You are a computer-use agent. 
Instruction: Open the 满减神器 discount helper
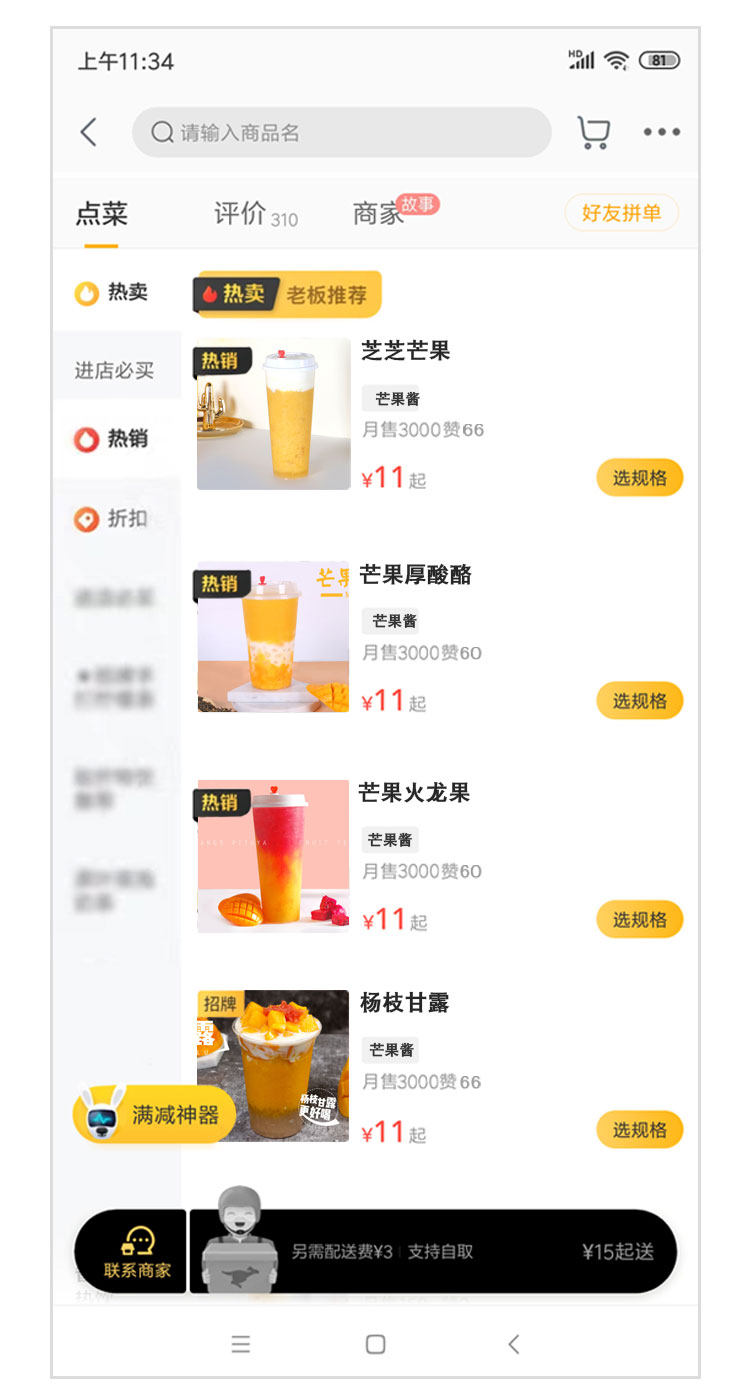(x=155, y=1115)
